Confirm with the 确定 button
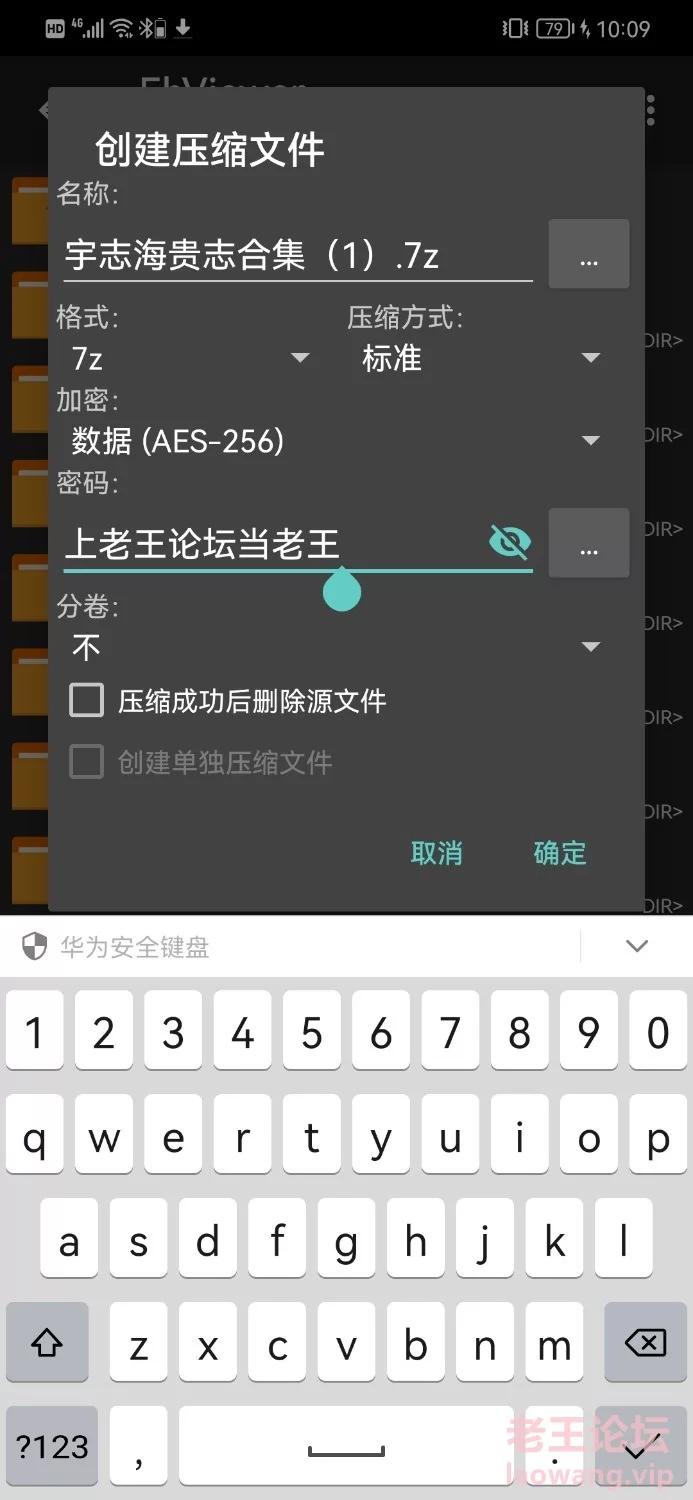The width and height of the screenshot is (693, 1500). point(560,853)
